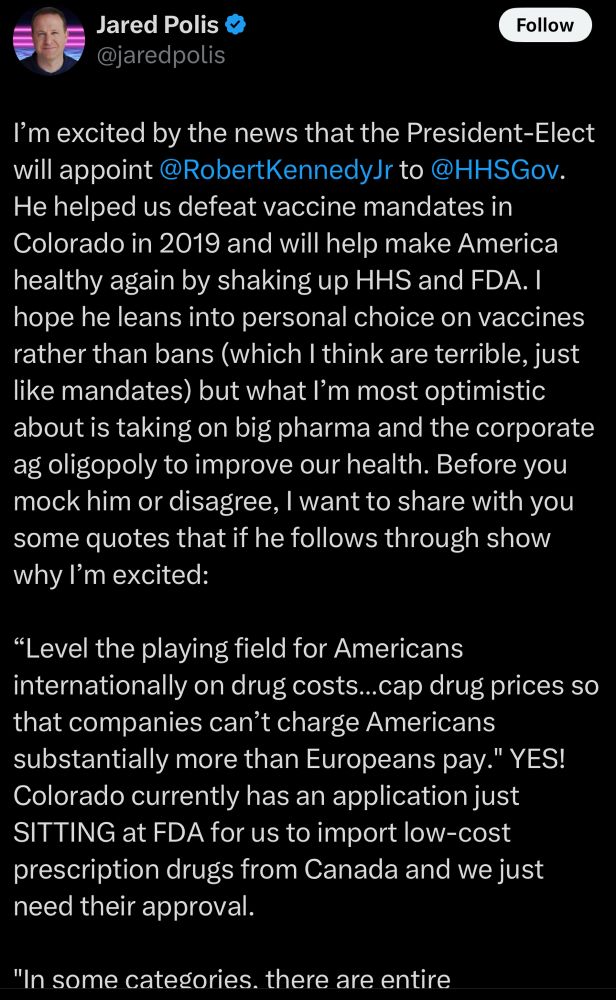Follow Jared Polis

(544, 26)
